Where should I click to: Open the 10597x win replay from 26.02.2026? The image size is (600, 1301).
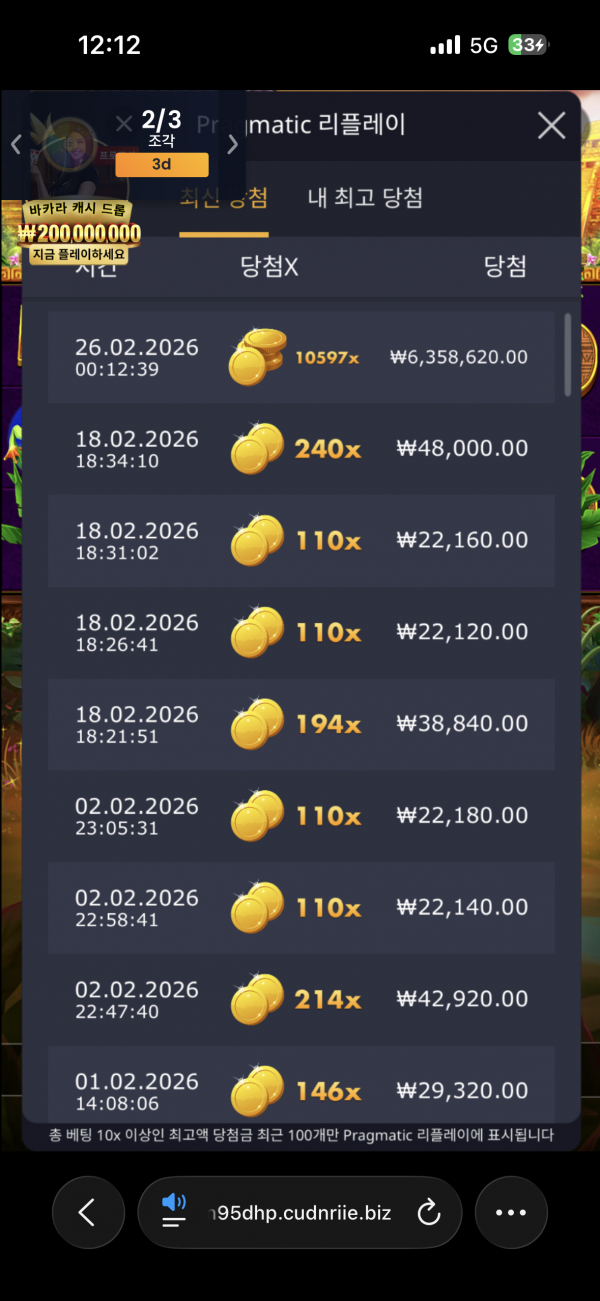coord(301,357)
